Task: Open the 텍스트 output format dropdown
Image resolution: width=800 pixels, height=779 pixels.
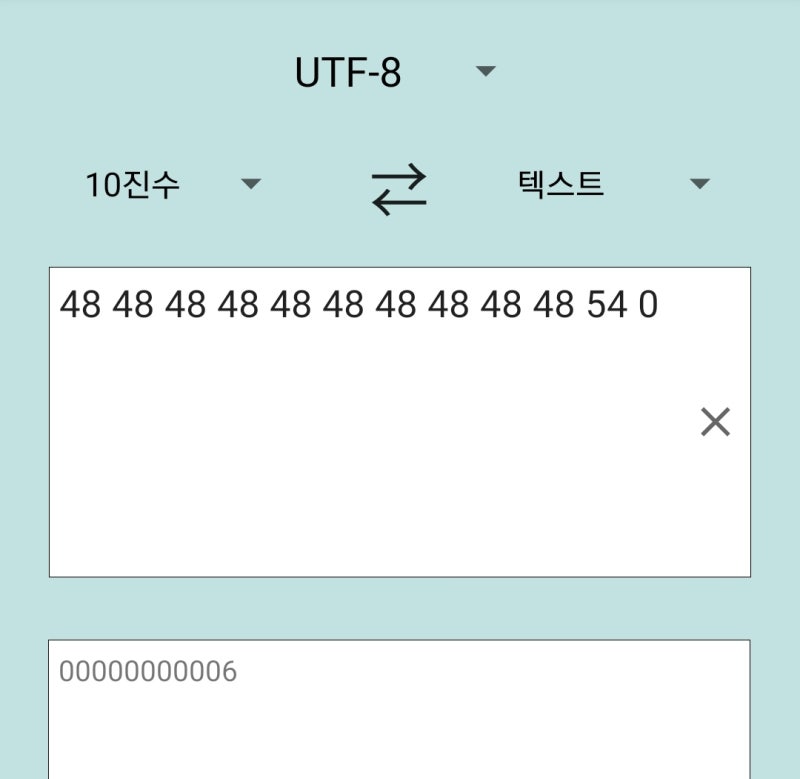Action: (612, 185)
